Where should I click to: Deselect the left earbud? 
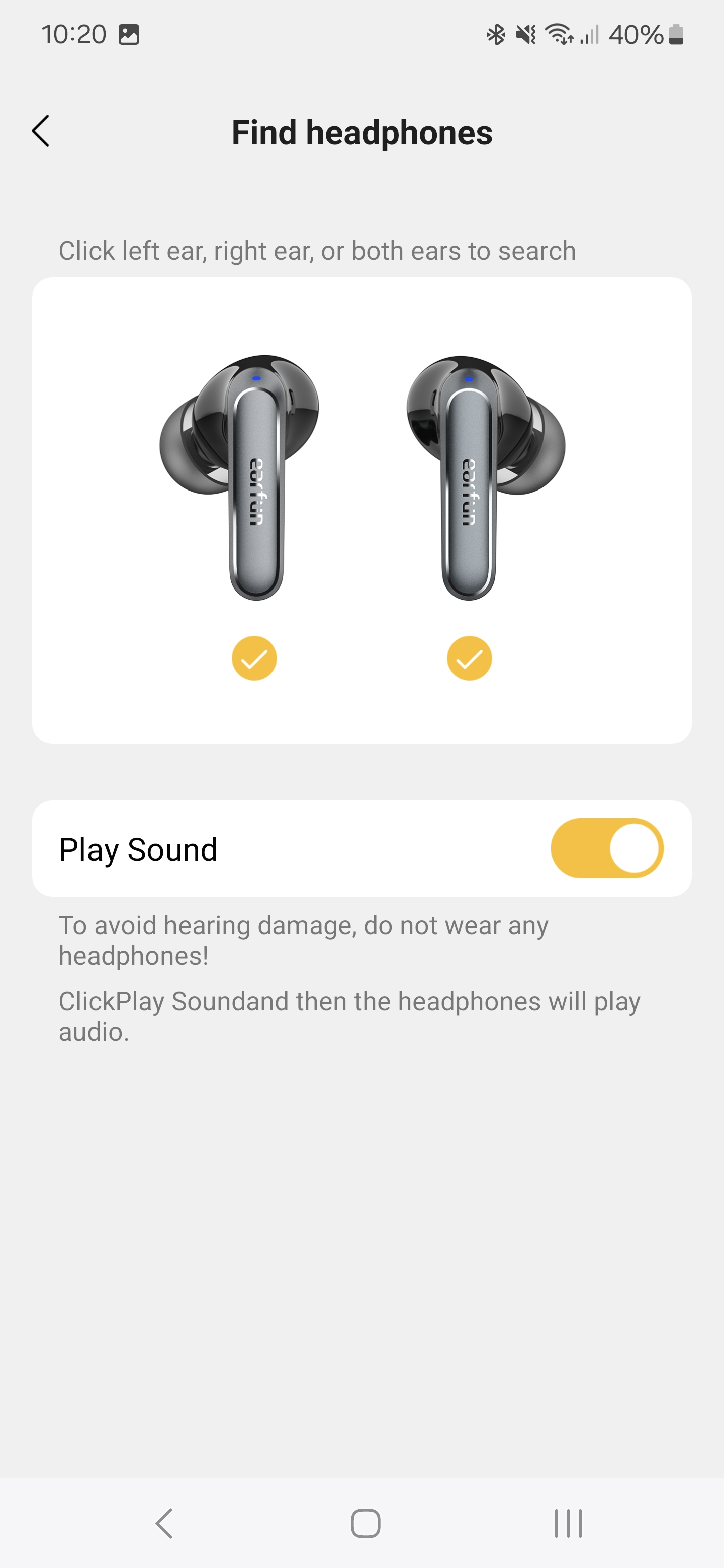click(x=254, y=658)
